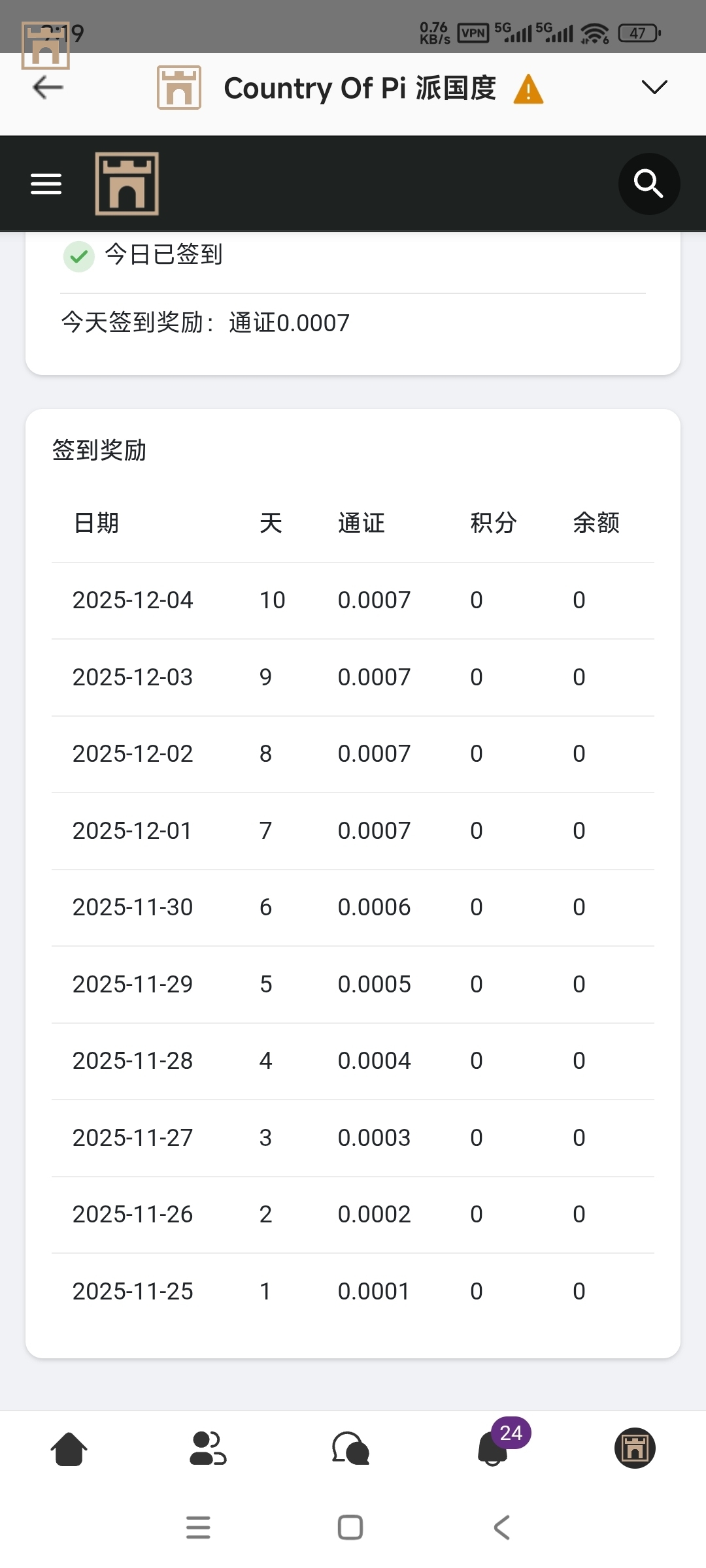Open the chat messages tab
Screen dimensions: 706x1568
(350, 1448)
